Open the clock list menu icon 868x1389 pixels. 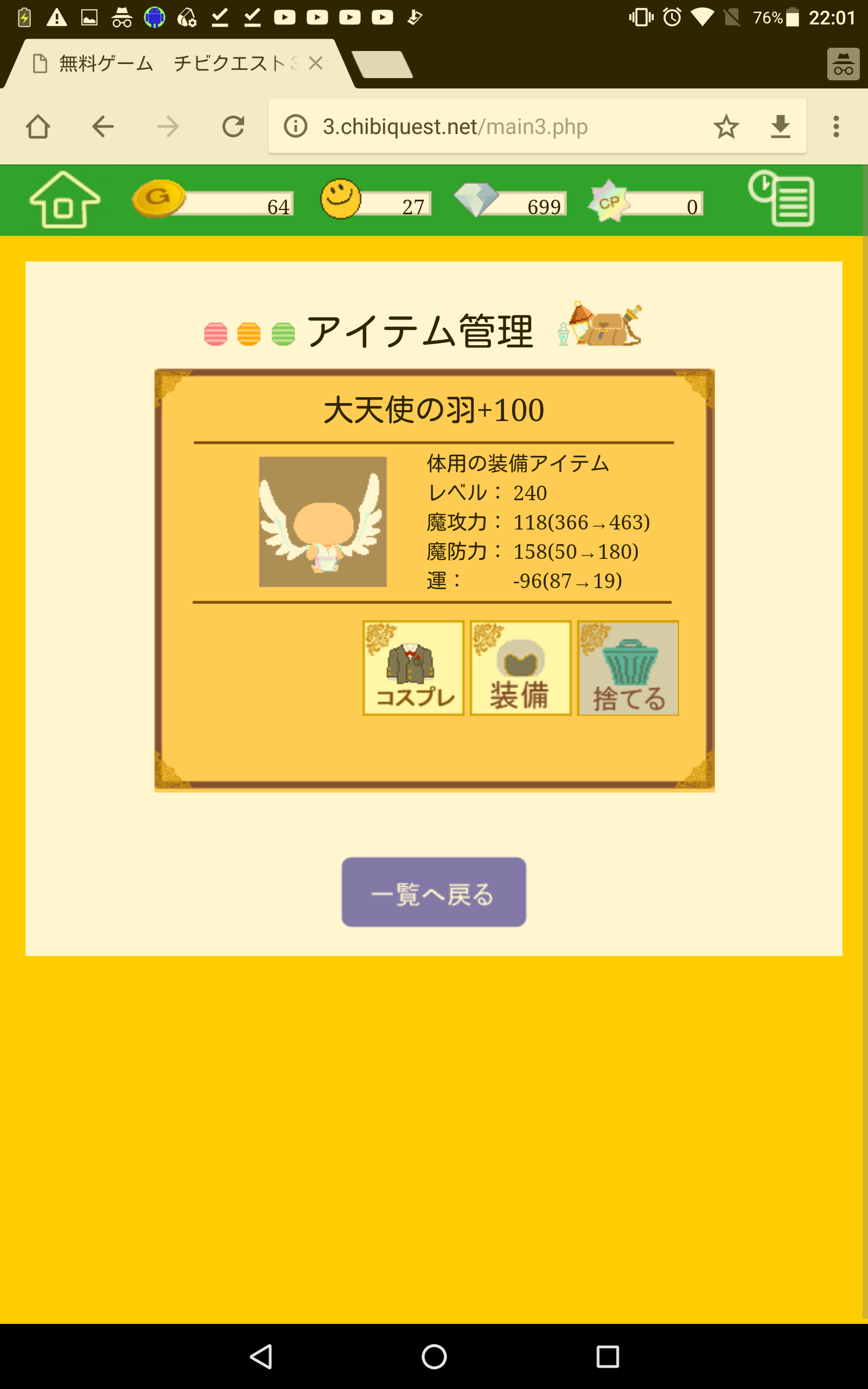coord(781,199)
